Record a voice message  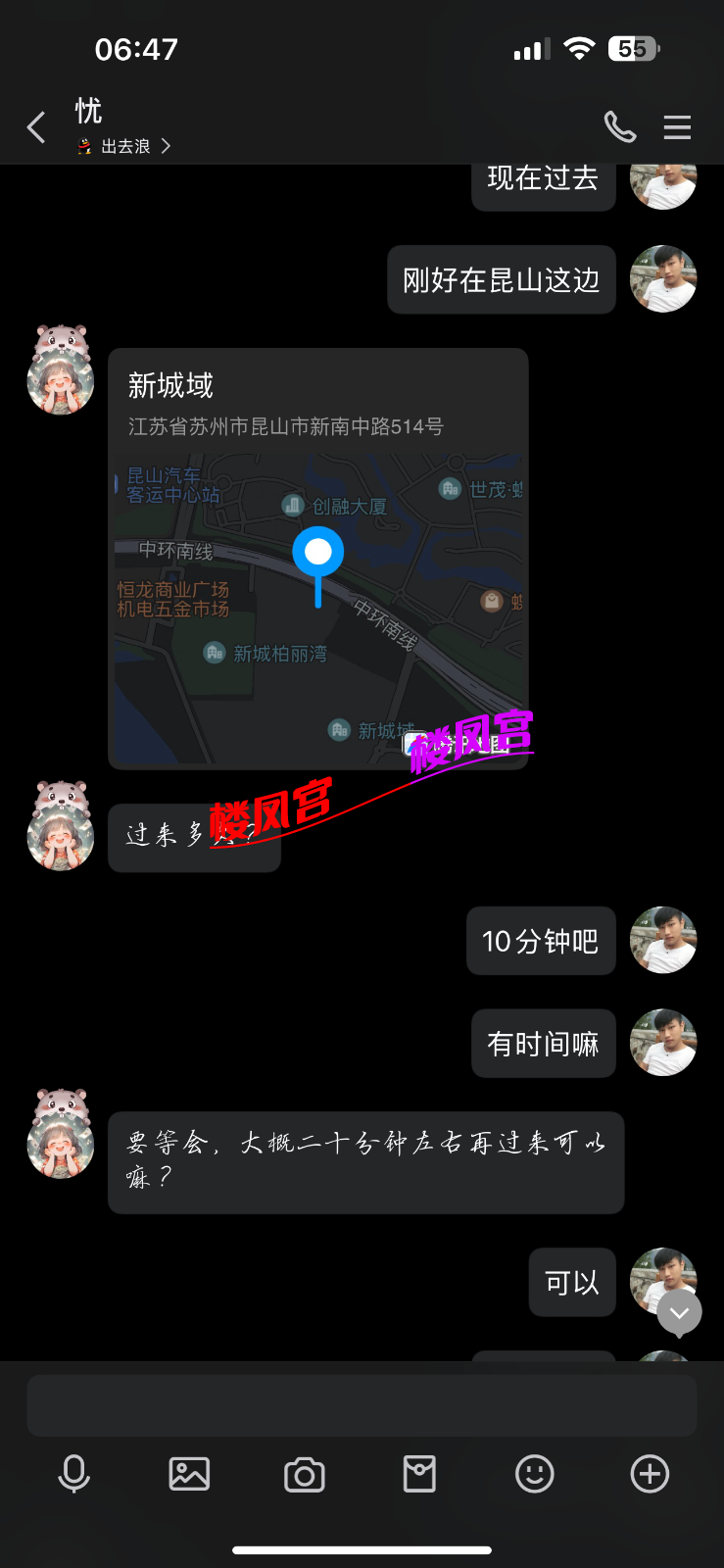74,1474
